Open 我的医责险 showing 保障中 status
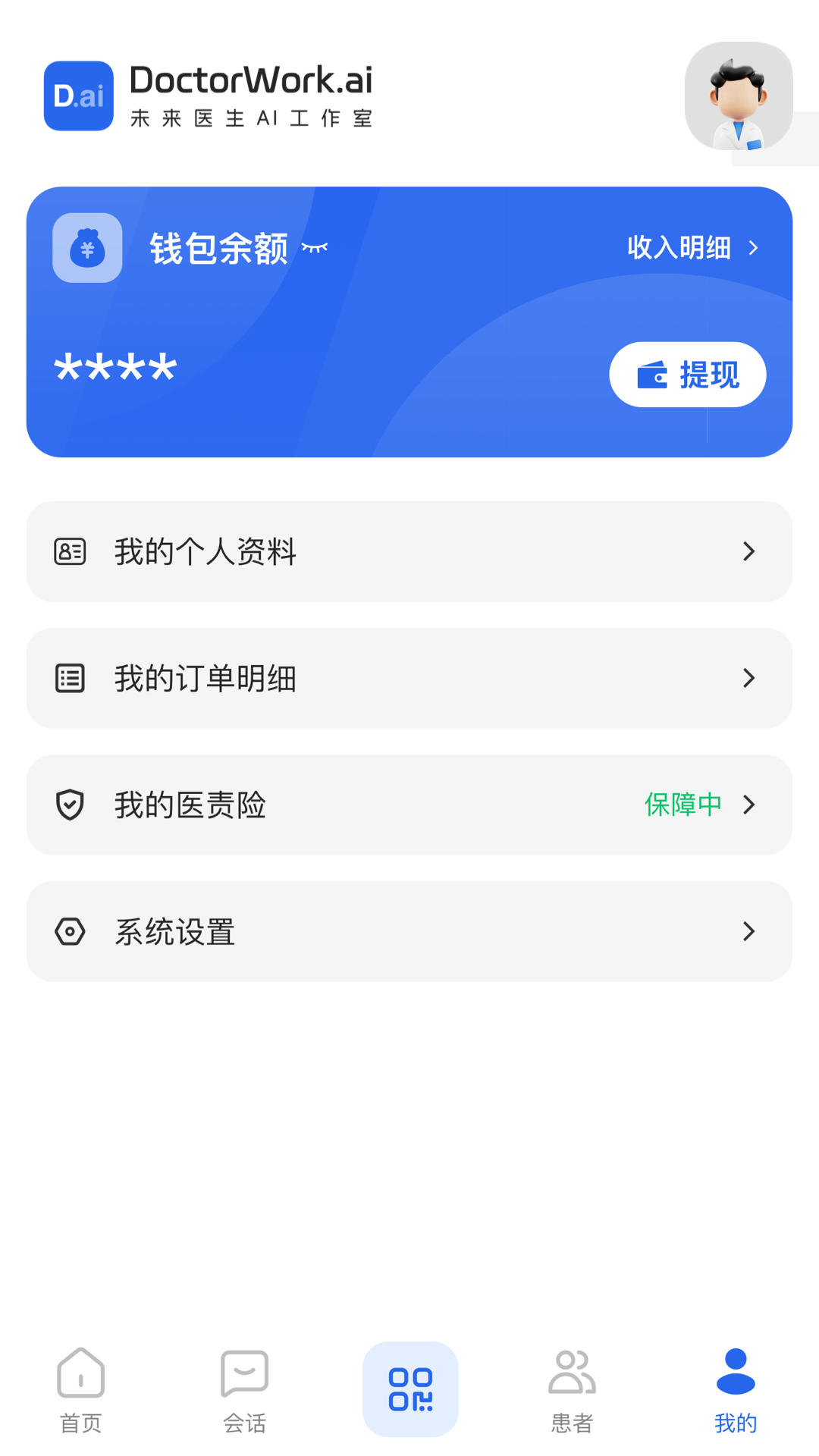 click(x=409, y=805)
